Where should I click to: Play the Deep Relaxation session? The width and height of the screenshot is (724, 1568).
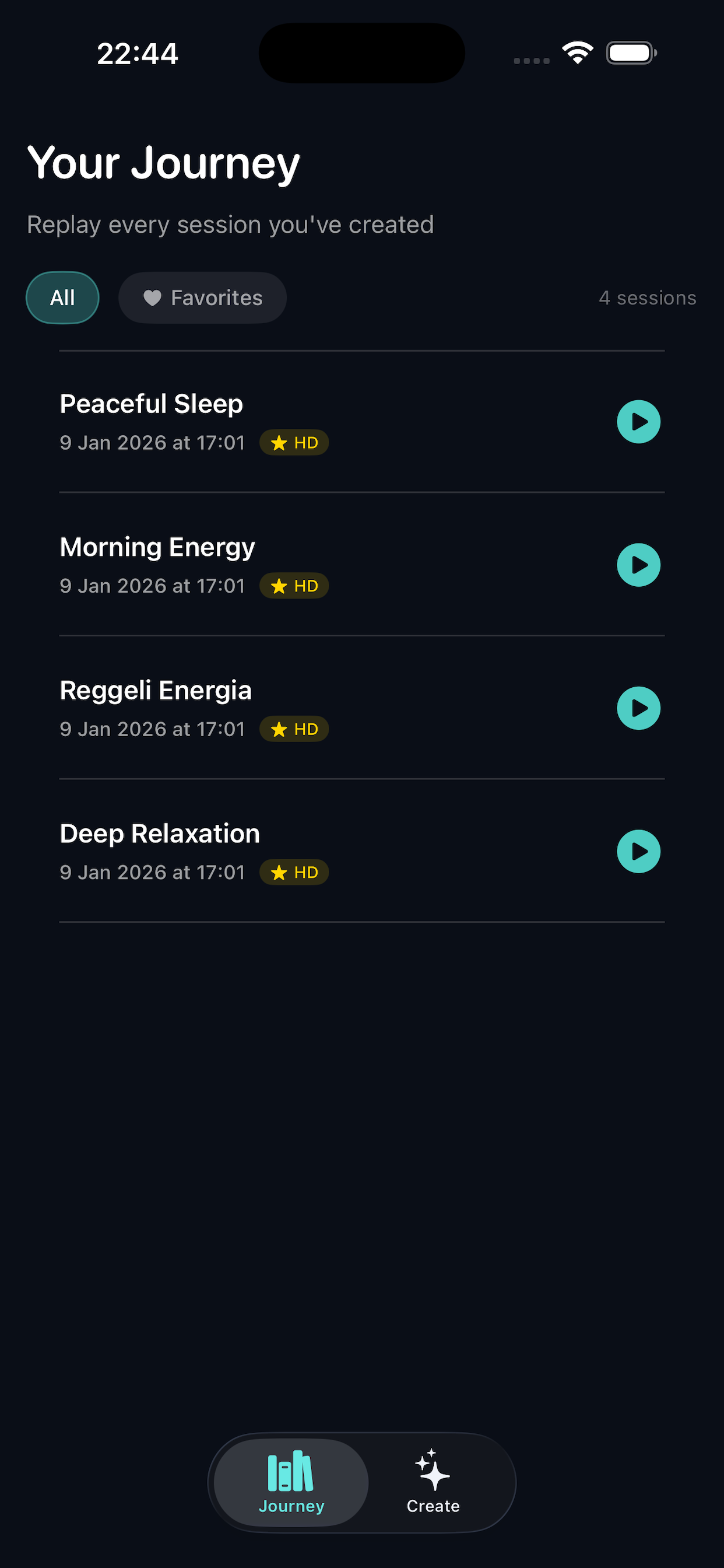tap(638, 851)
